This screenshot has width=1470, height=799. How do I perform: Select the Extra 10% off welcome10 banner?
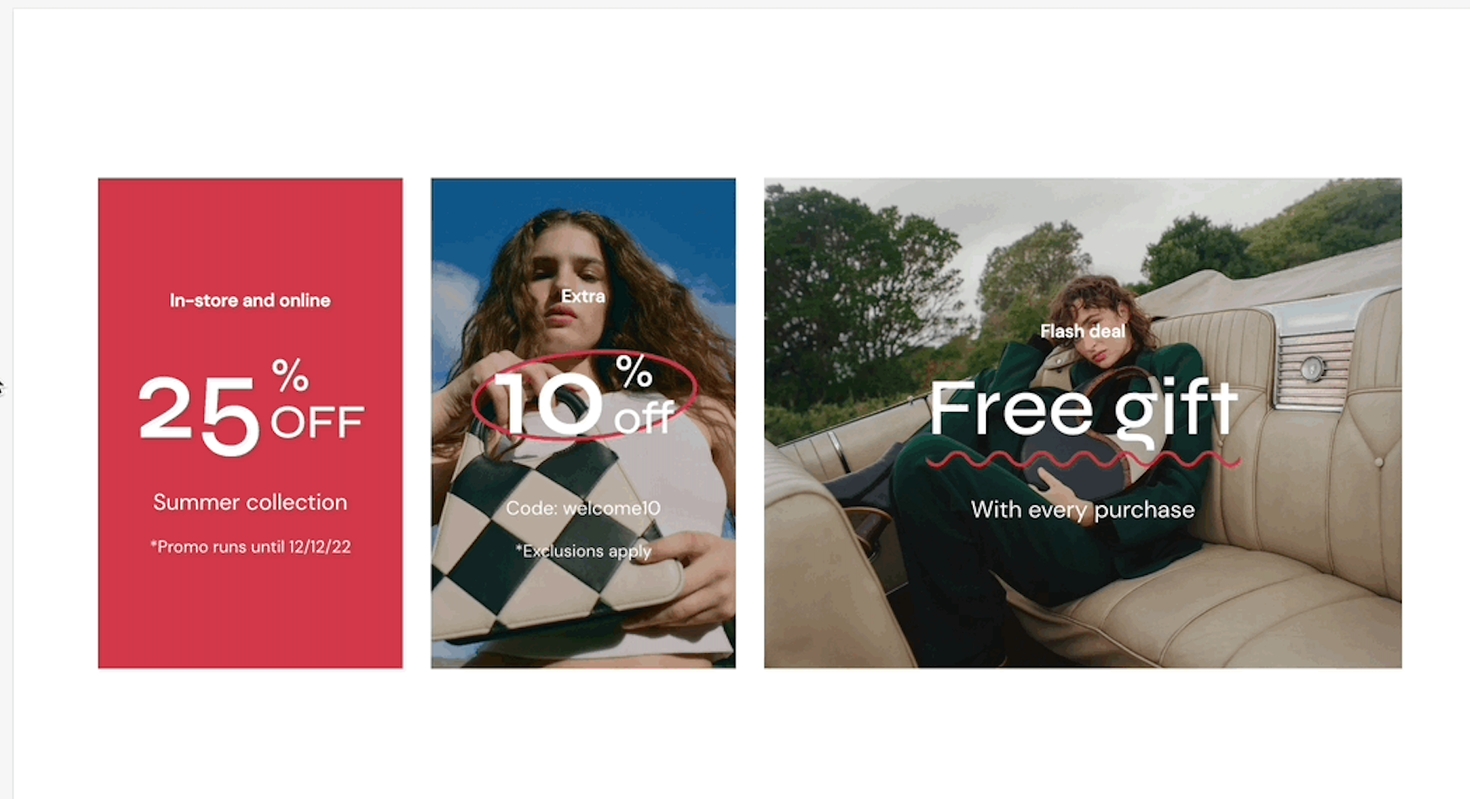tap(583, 422)
